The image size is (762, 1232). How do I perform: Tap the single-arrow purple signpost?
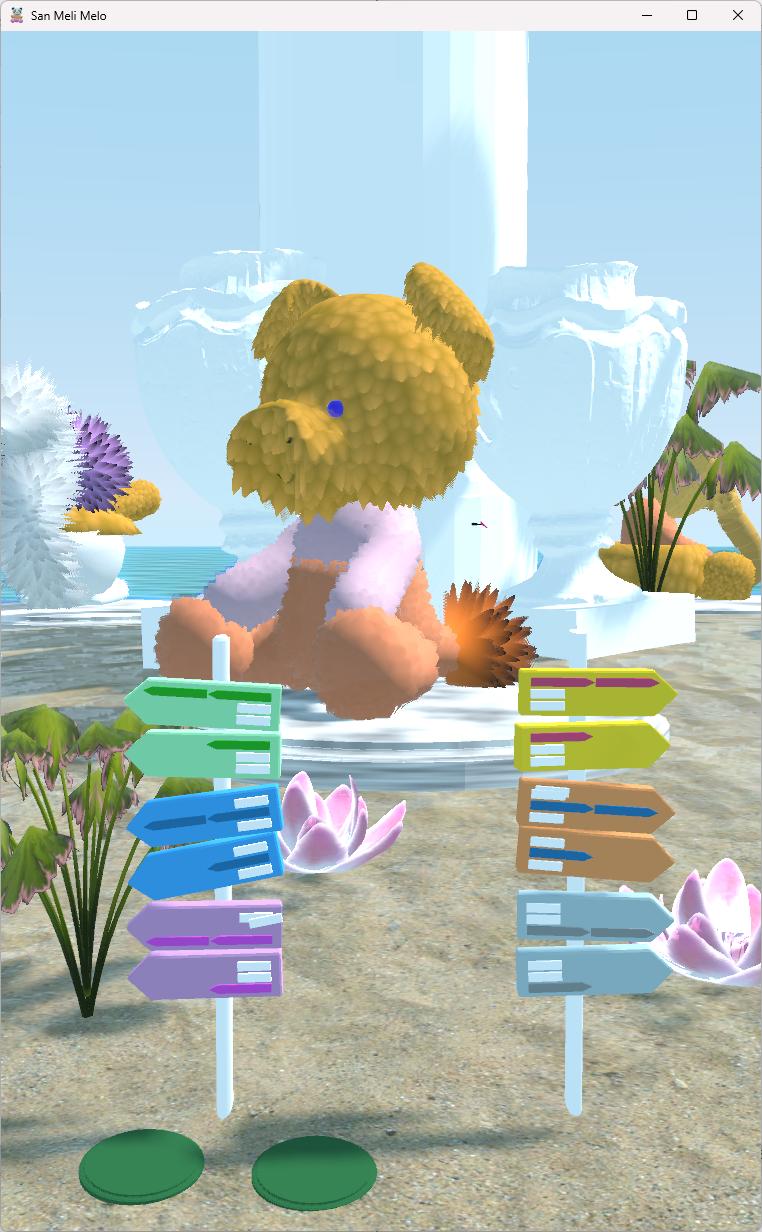tap(207, 974)
